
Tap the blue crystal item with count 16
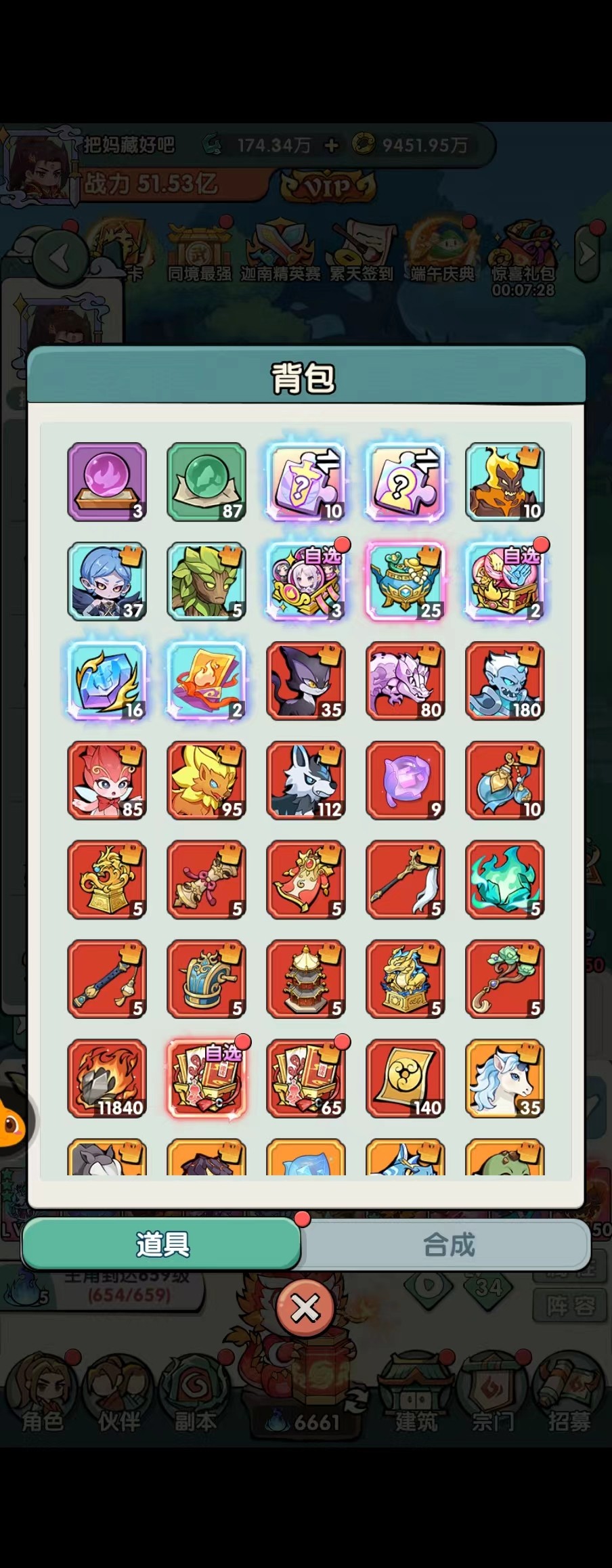click(x=107, y=680)
